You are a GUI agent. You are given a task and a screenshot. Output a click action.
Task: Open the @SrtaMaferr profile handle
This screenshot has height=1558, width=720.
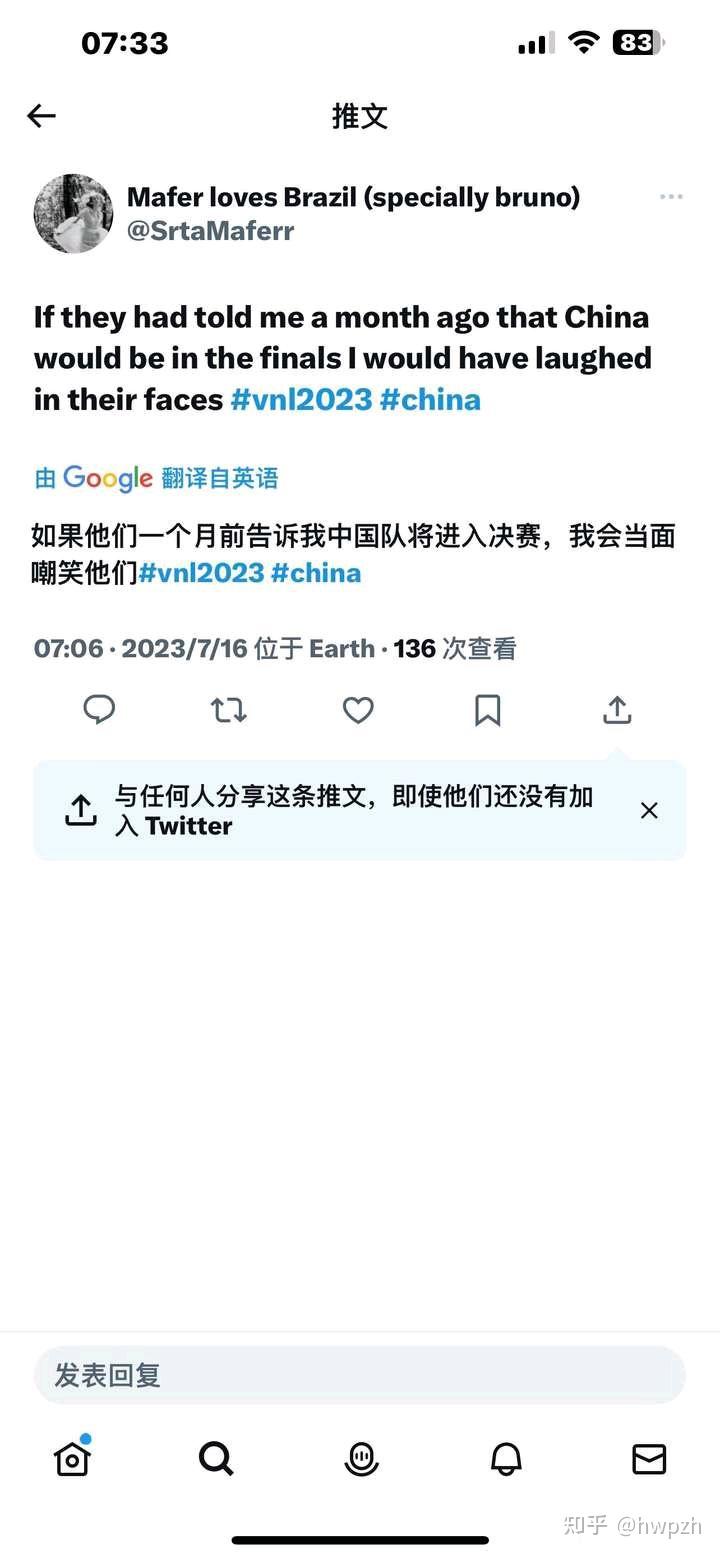click(x=211, y=231)
